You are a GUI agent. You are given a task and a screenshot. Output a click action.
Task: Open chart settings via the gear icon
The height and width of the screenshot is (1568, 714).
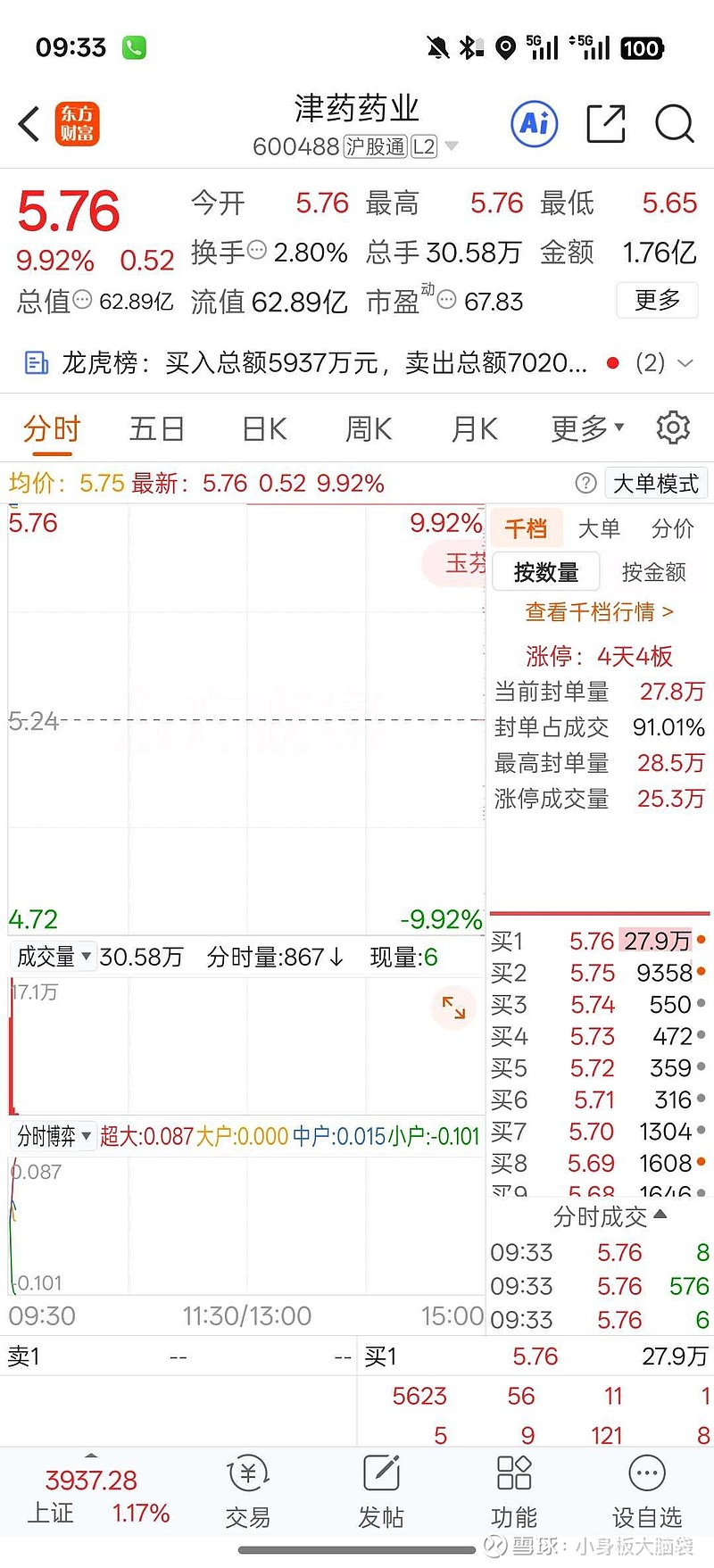pos(673,428)
